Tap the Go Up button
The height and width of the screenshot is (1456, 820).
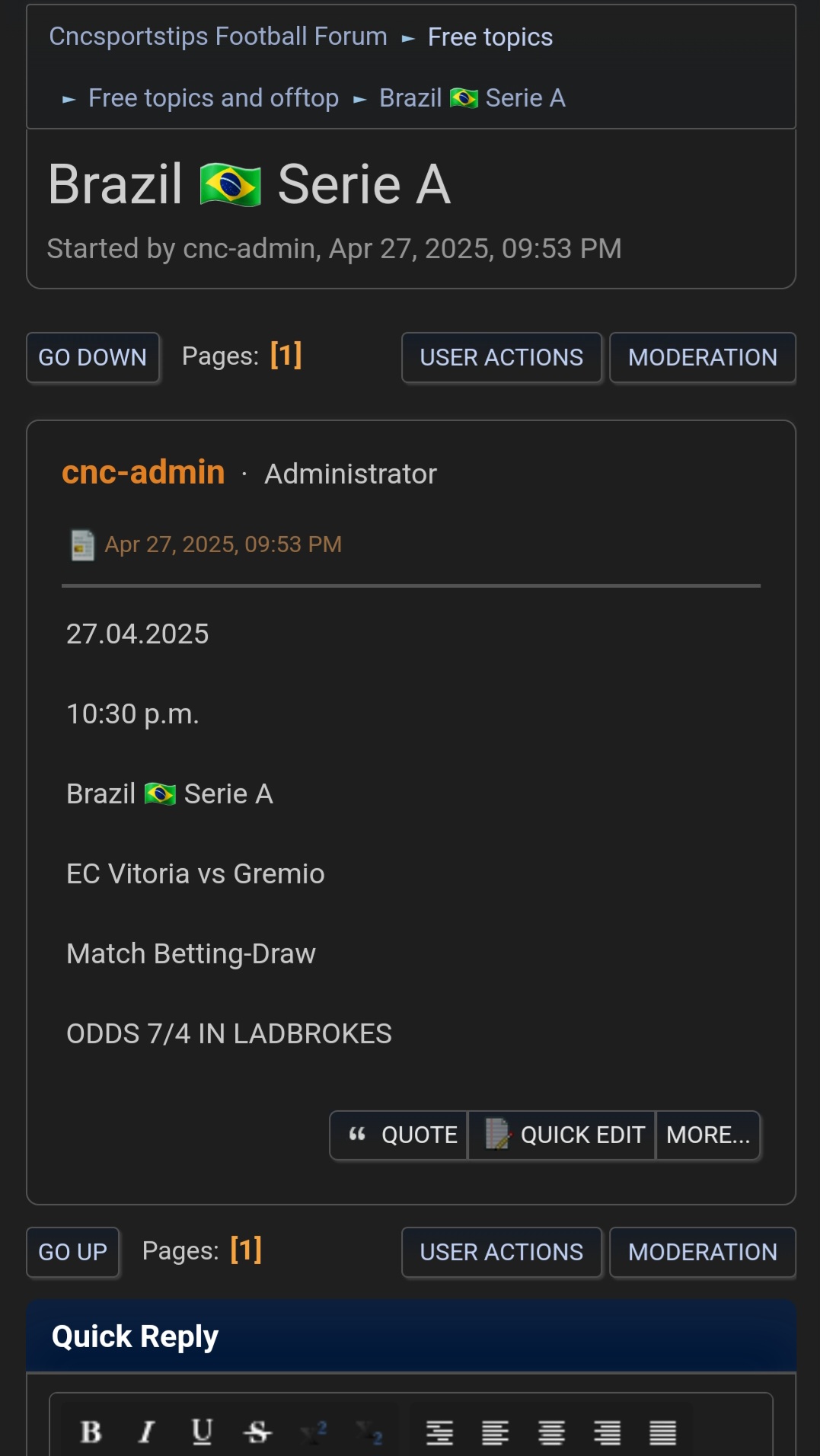click(73, 1252)
